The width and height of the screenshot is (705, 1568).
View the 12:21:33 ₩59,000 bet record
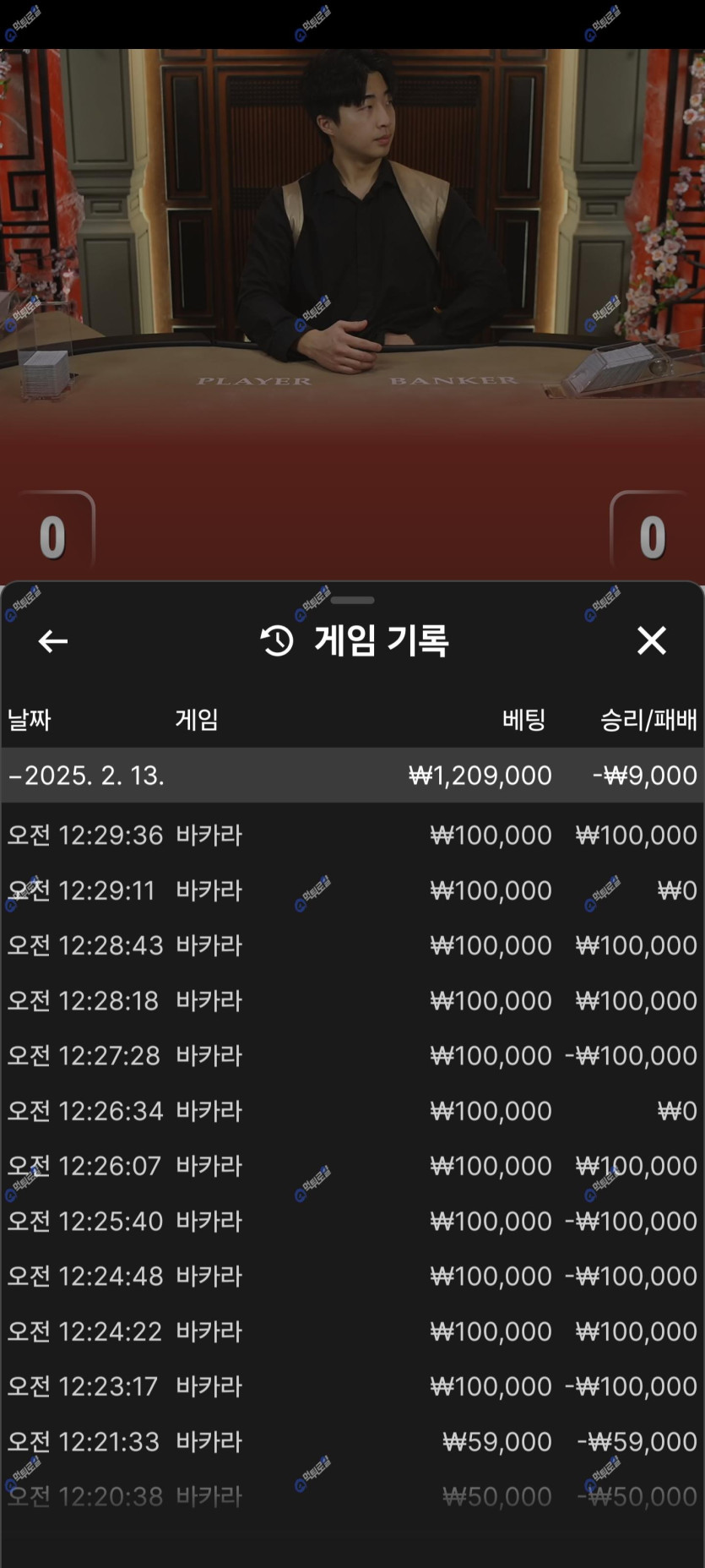click(x=352, y=1442)
